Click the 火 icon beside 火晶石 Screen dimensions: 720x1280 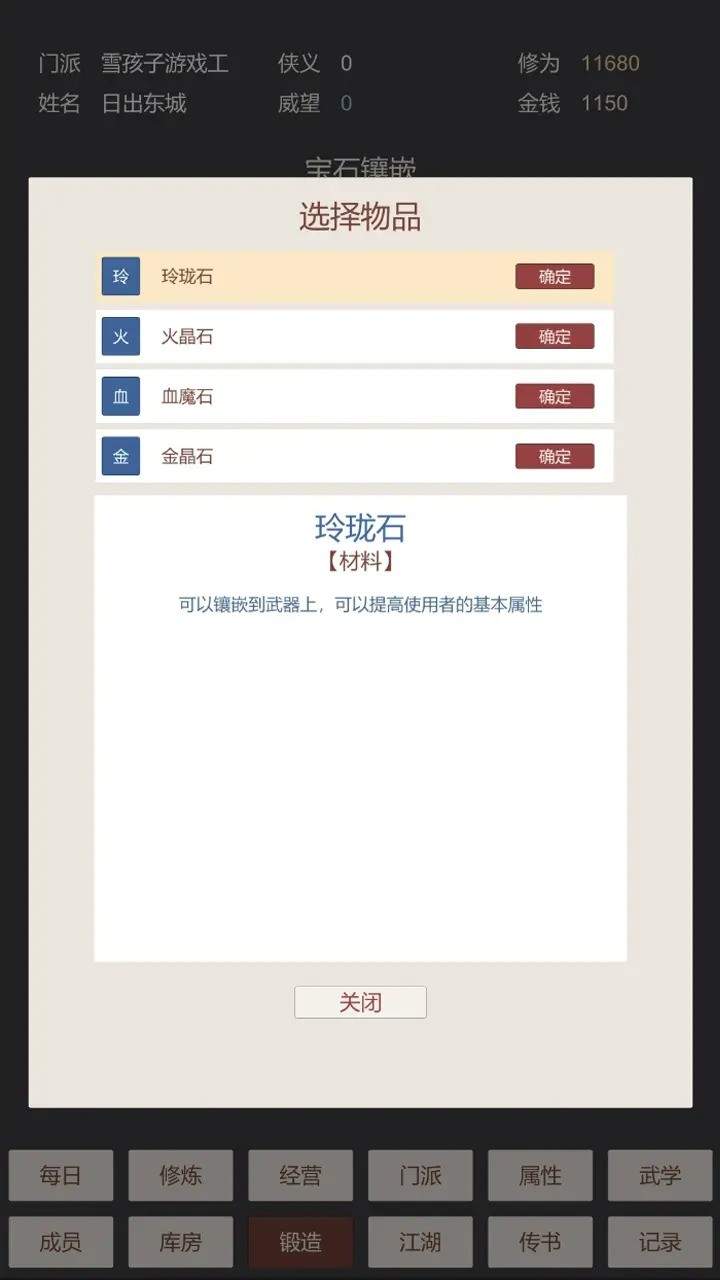pyautogui.click(x=120, y=336)
